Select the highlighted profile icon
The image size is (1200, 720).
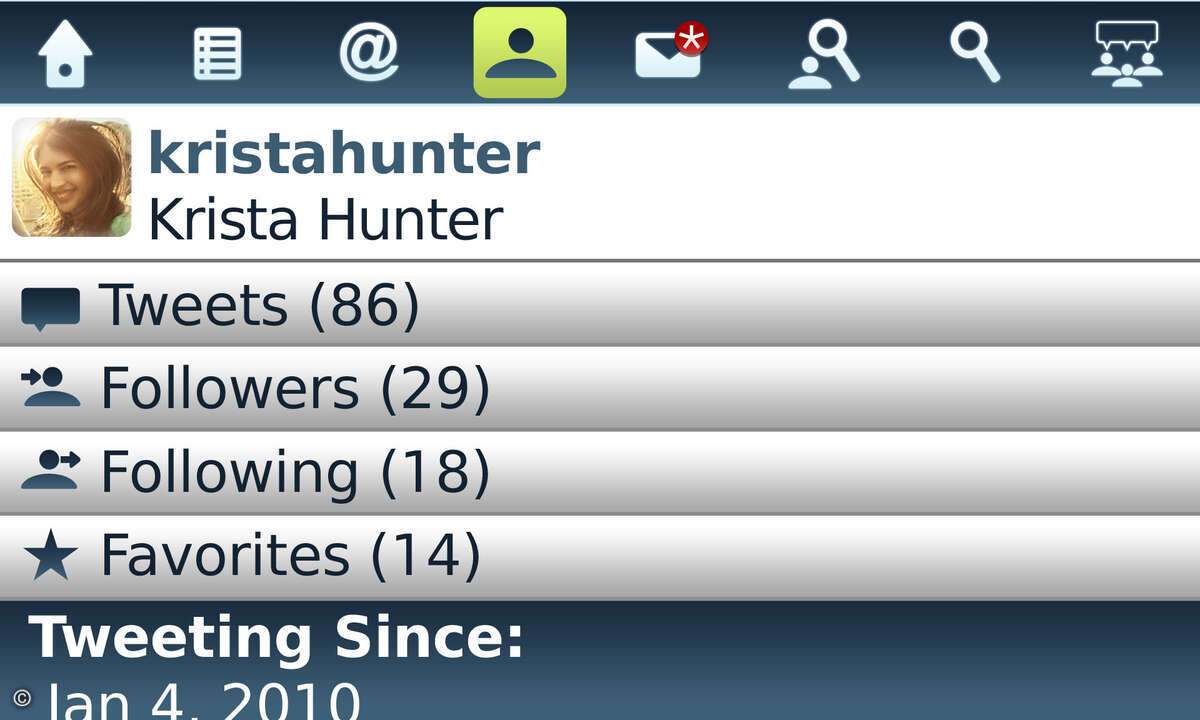(520, 52)
